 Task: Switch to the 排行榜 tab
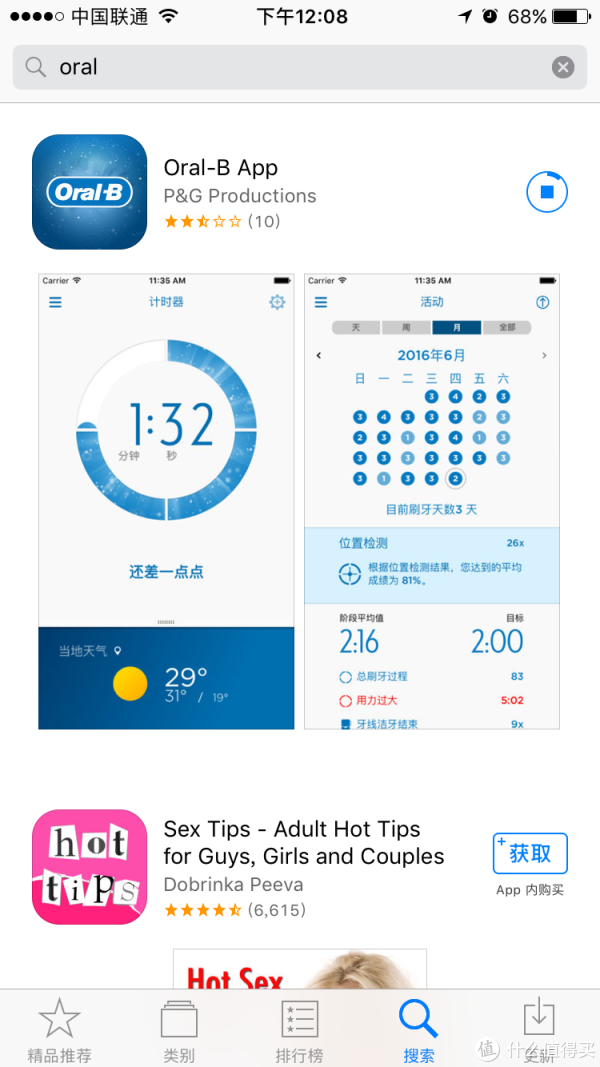[x=299, y=1030]
